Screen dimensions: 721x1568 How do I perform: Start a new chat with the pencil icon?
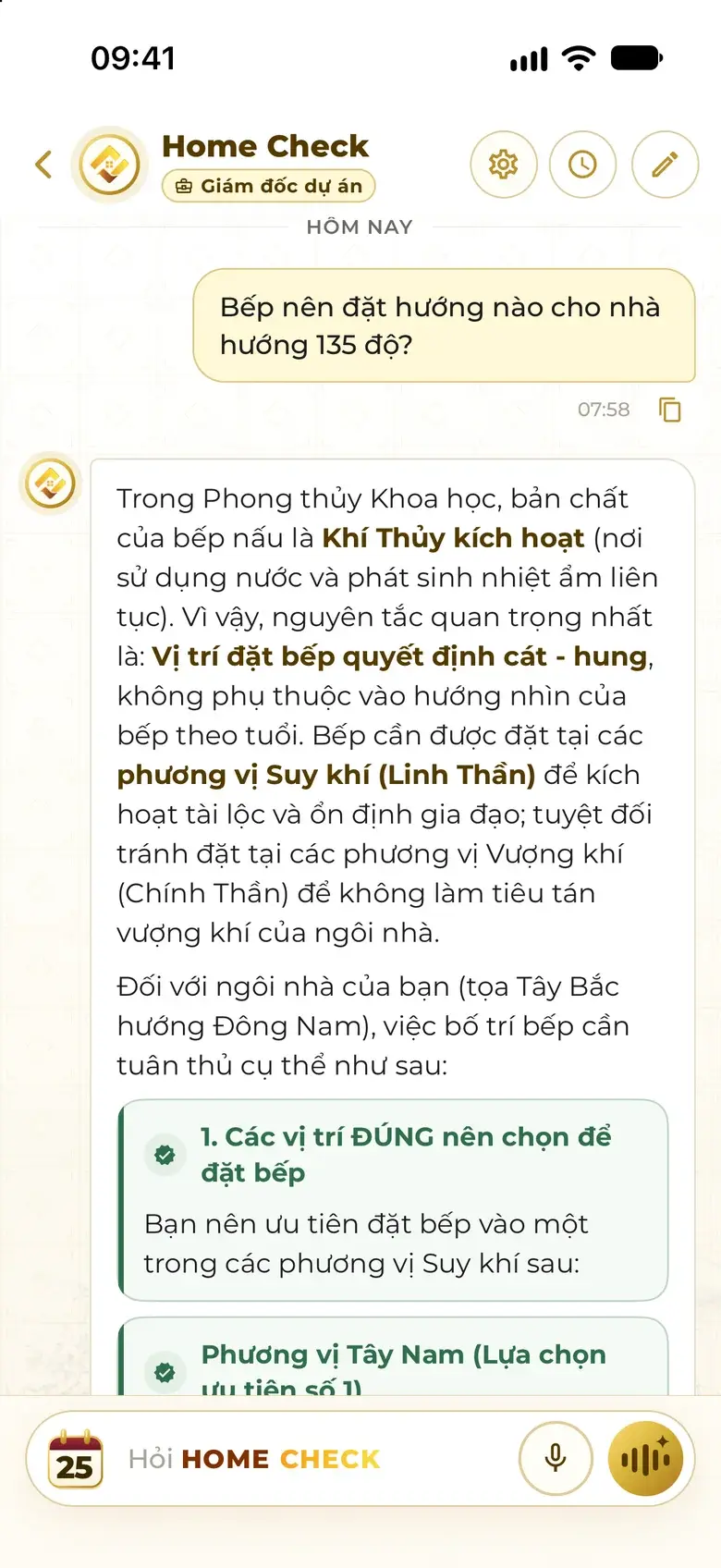tap(665, 165)
